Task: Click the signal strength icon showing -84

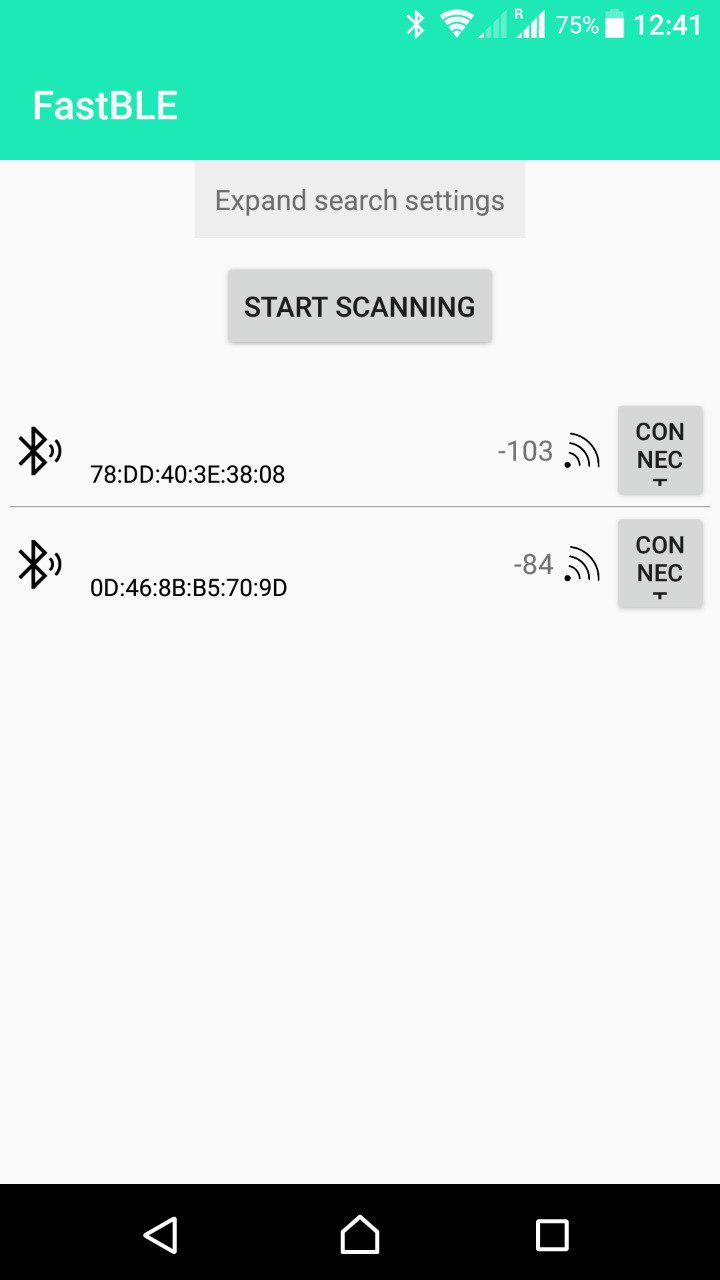Action: click(x=582, y=564)
